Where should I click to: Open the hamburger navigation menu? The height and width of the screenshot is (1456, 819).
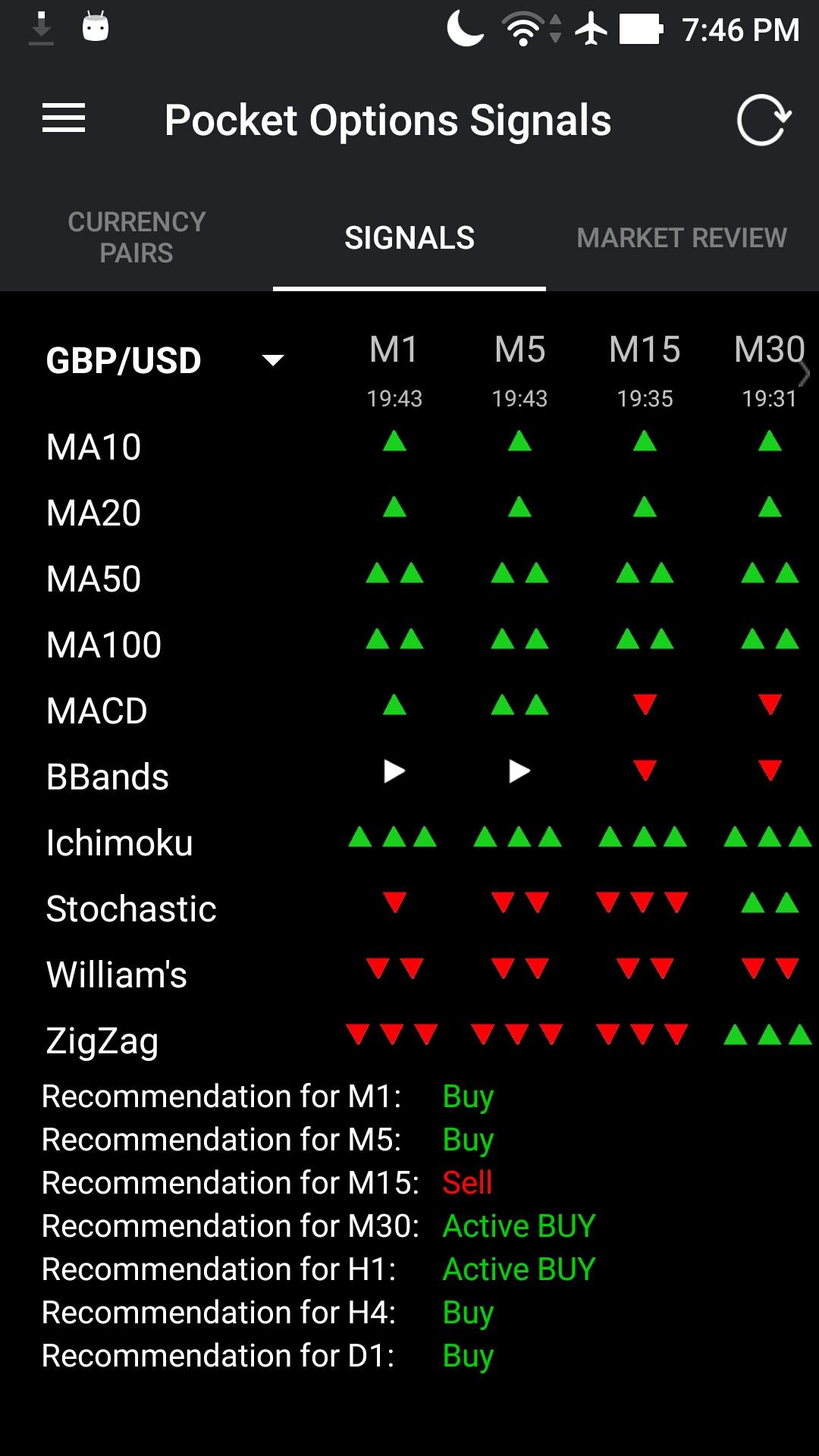[64, 118]
